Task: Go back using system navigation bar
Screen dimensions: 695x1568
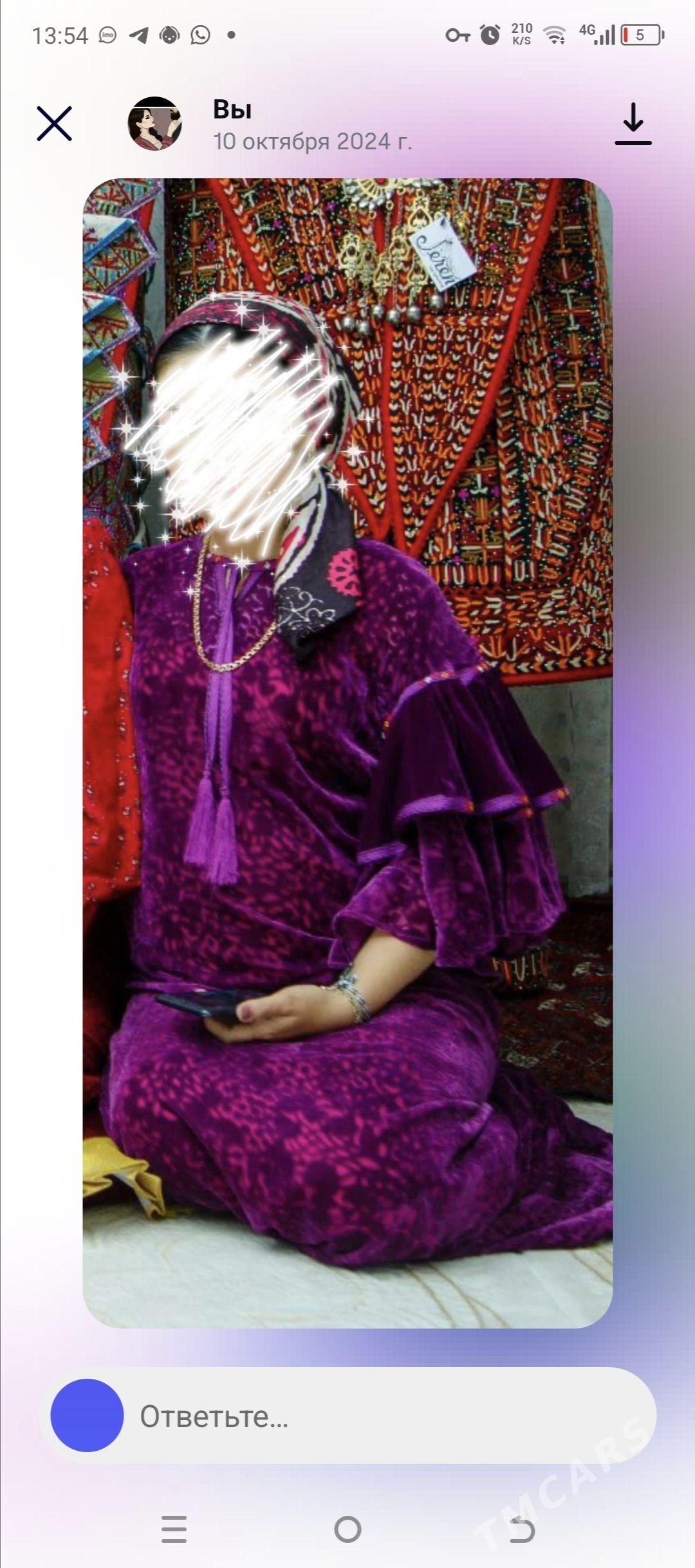Action: tap(521, 1529)
